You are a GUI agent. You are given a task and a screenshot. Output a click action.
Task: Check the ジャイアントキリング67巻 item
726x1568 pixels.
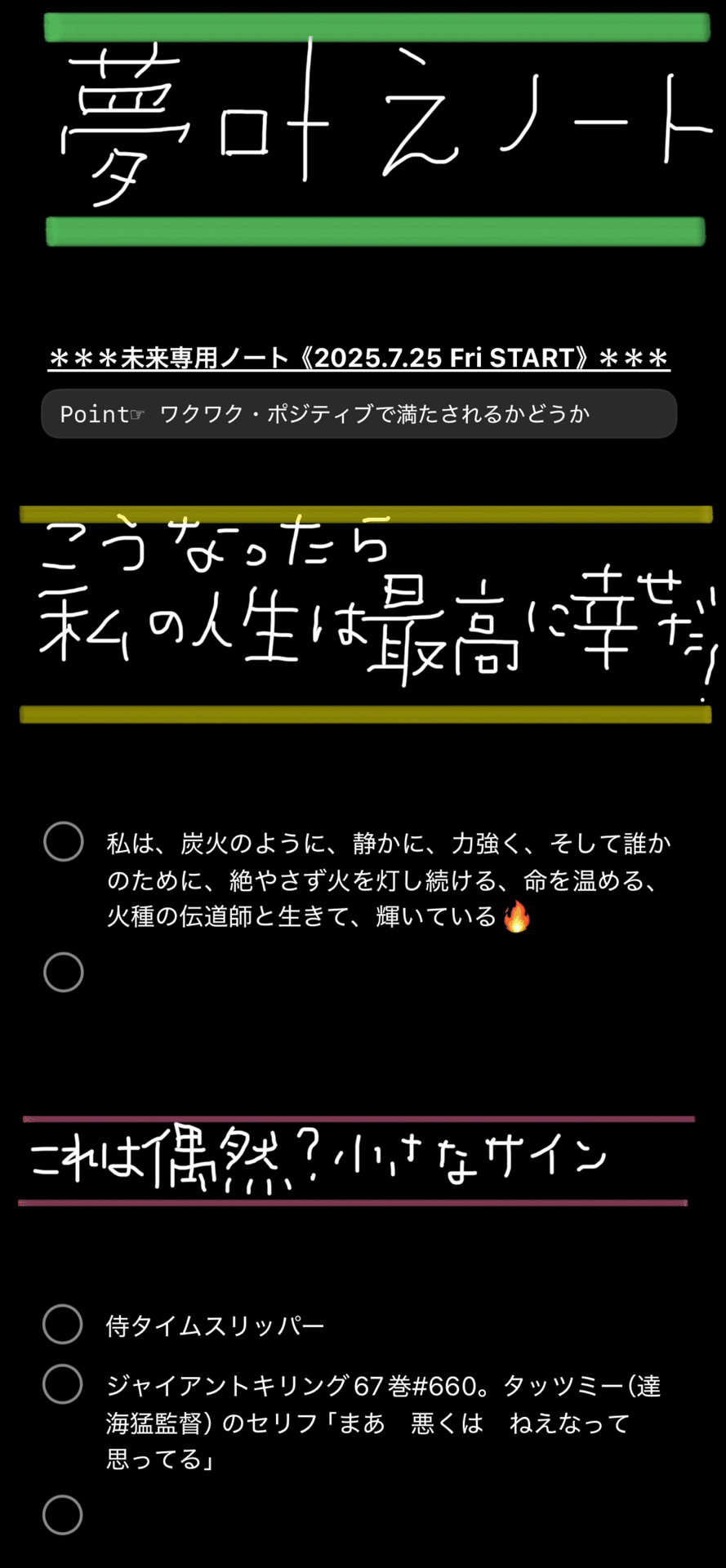click(63, 1384)
